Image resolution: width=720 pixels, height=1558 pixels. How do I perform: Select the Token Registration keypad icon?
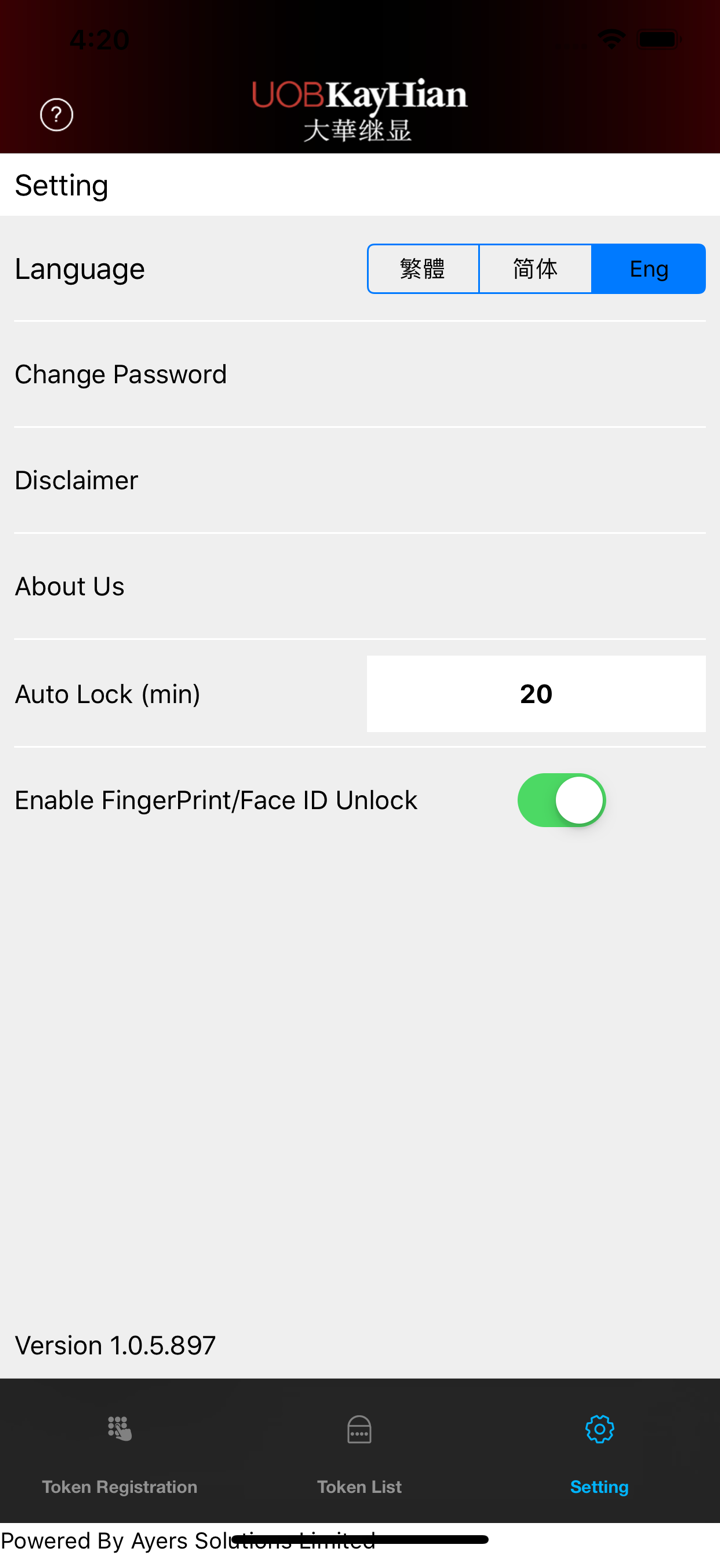[119, 1428]
